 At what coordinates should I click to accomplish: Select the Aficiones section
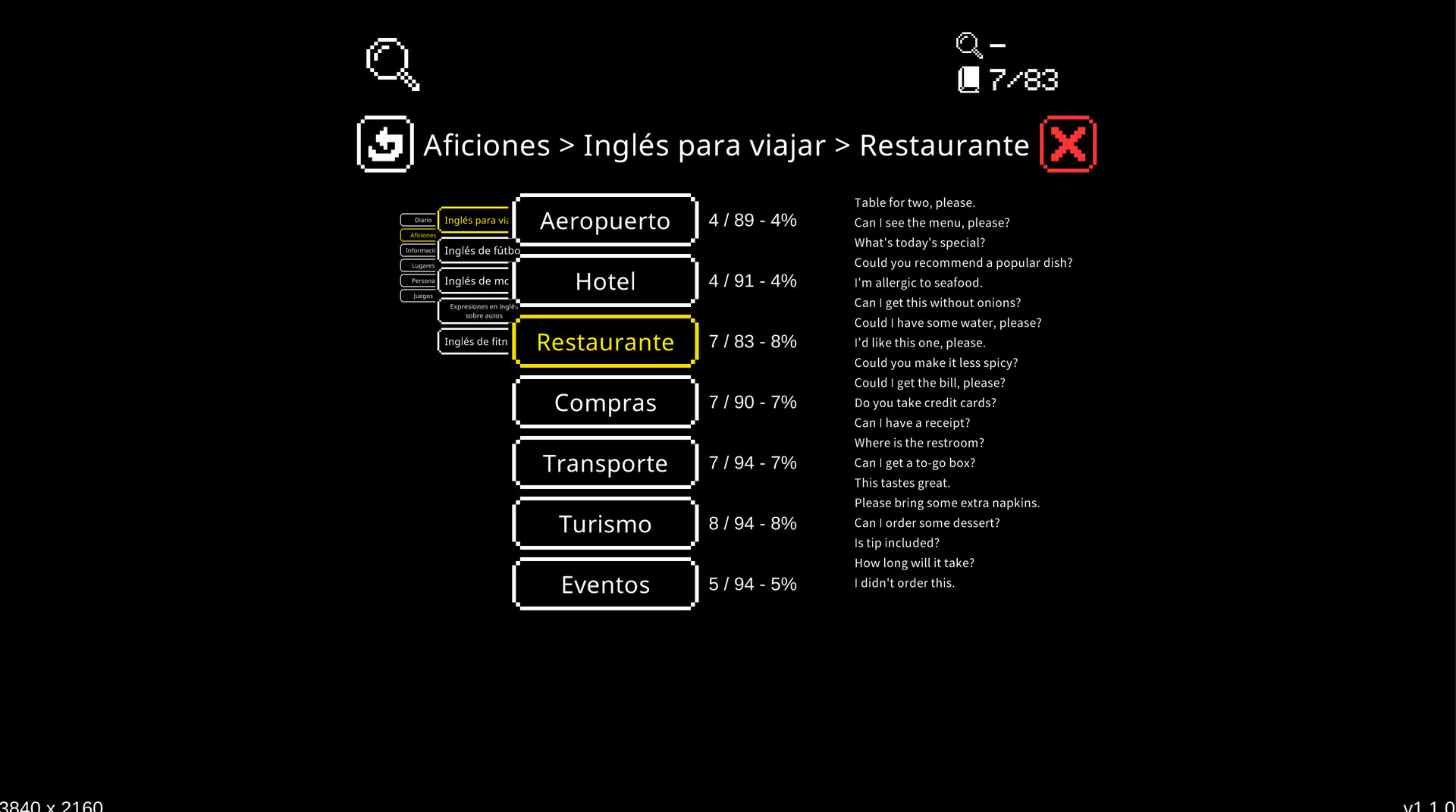pyautogui.click(x=419, y=235)
